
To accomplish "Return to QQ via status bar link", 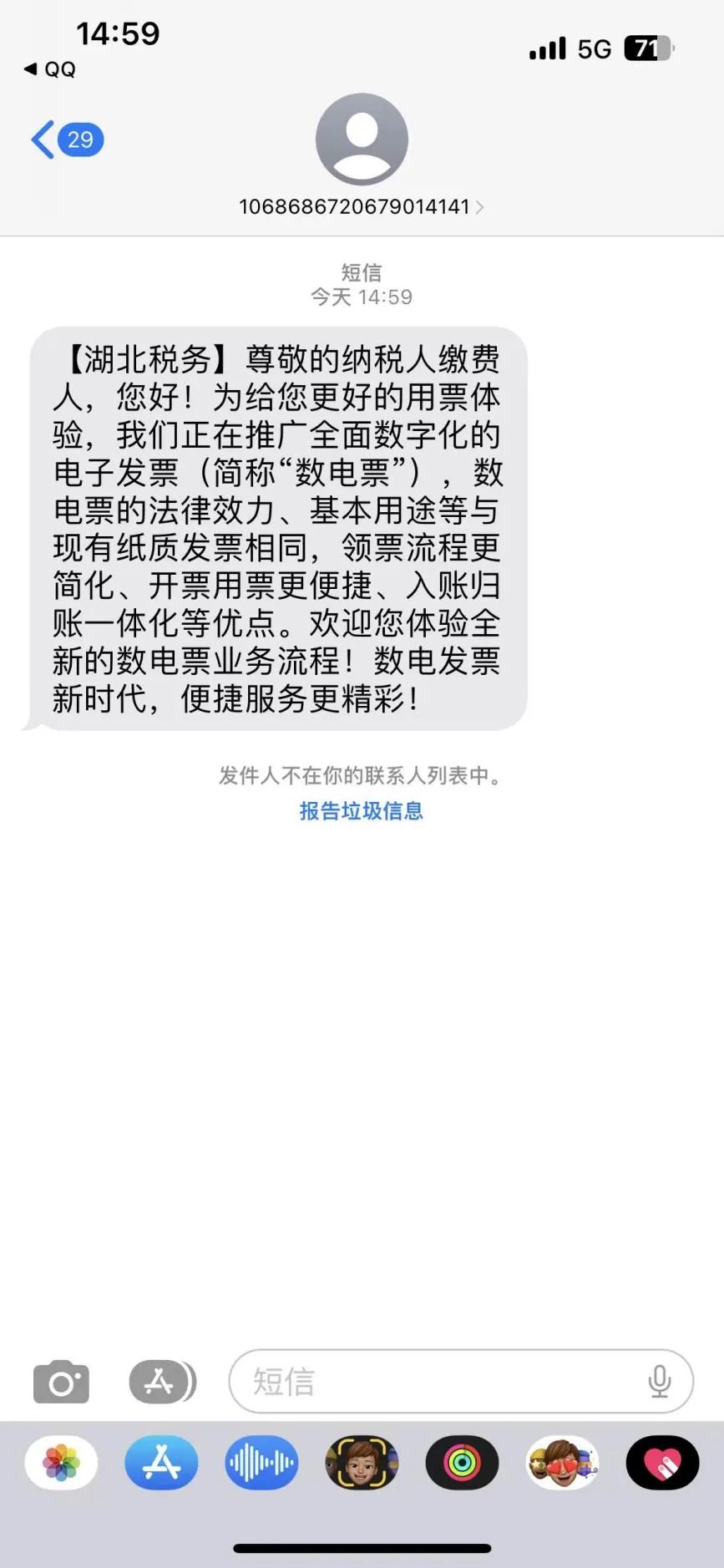I will pos(50,69).
